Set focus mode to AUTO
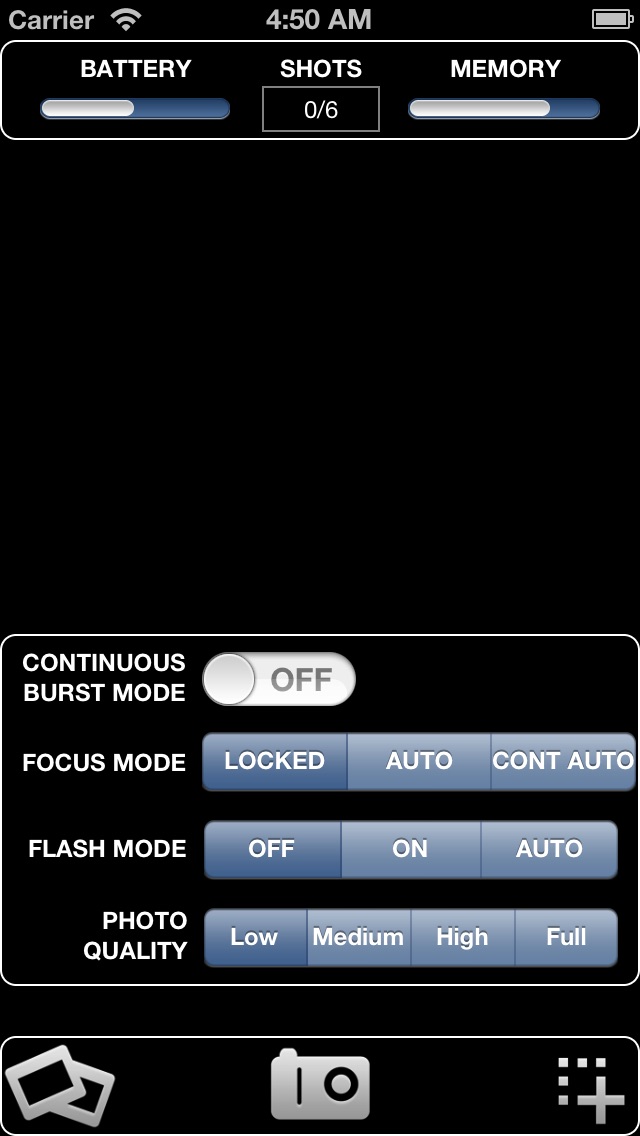 click(419, 761)
